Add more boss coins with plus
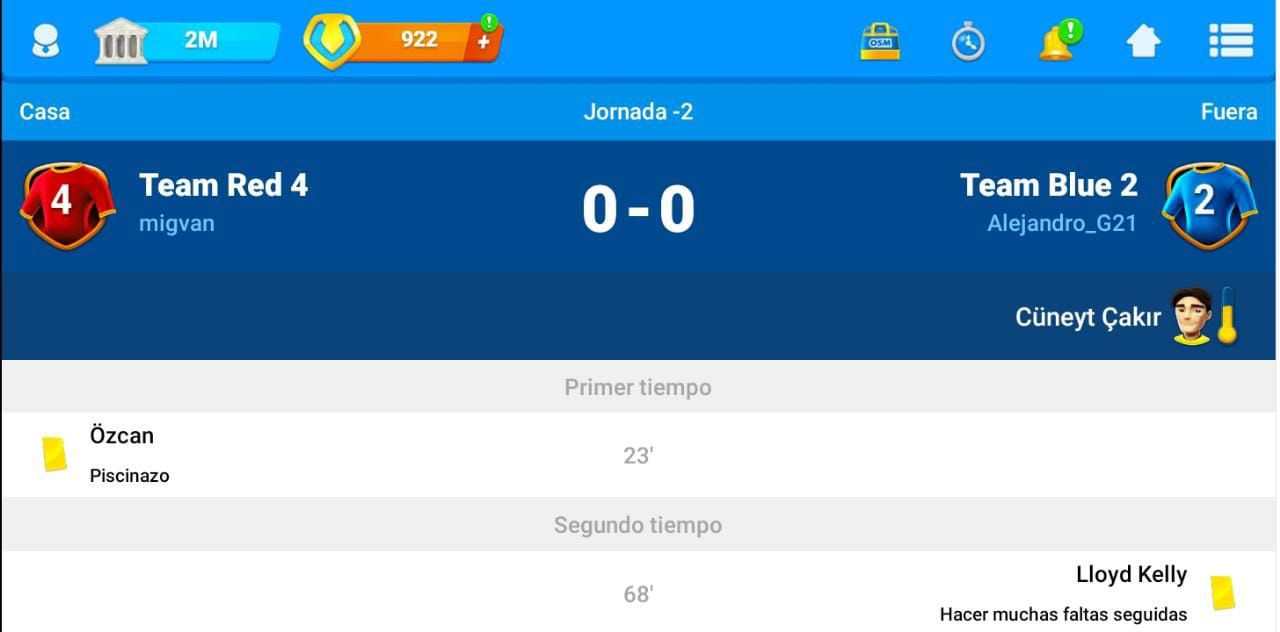Screen dimensions: 1280x632 484,41
